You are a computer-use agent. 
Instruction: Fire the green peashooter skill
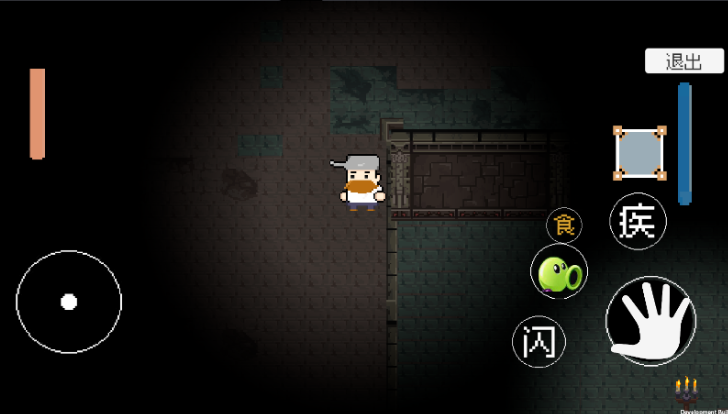tap(559, 273)
